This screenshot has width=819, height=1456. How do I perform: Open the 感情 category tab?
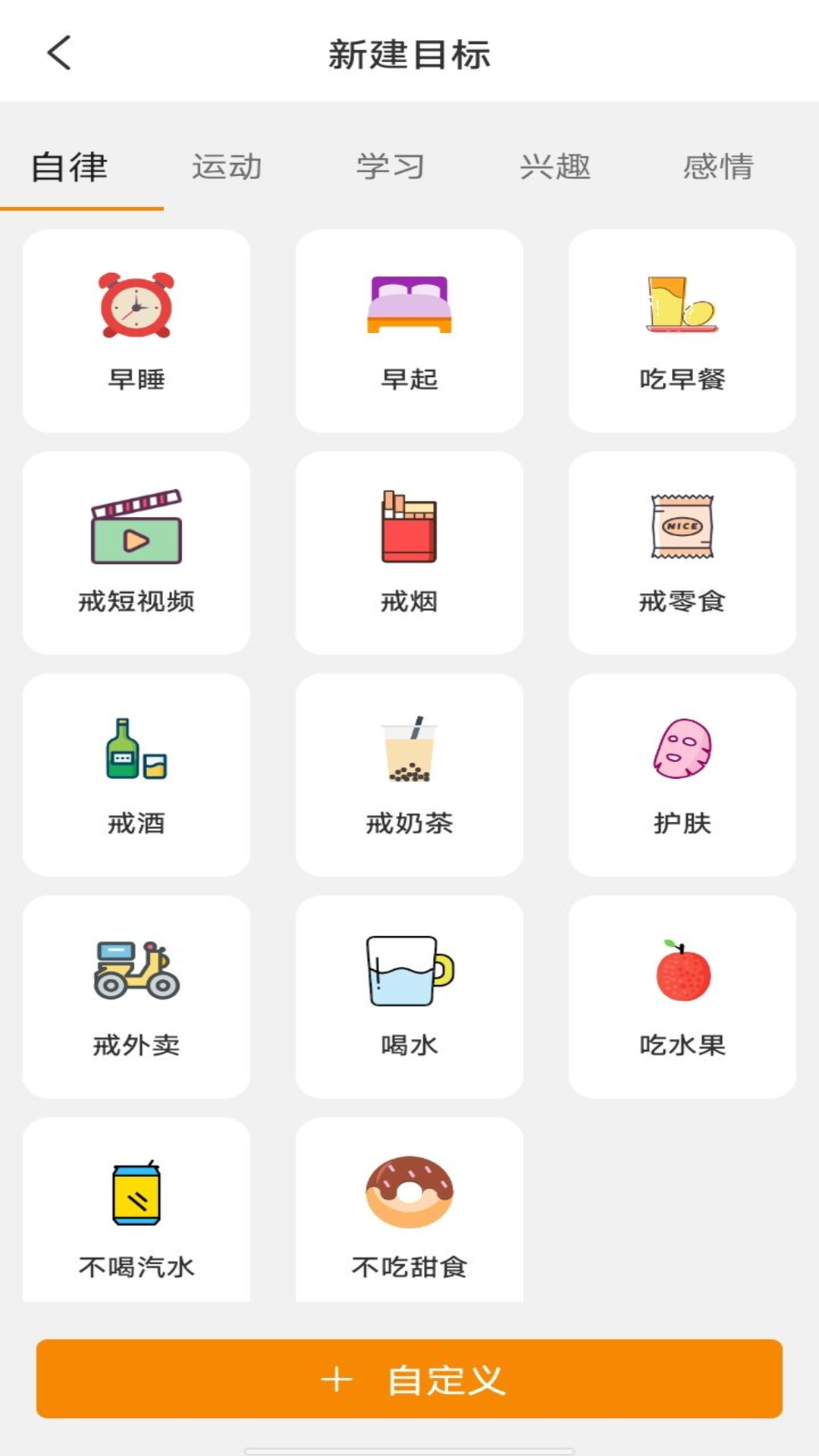click(x=720, y=168)
